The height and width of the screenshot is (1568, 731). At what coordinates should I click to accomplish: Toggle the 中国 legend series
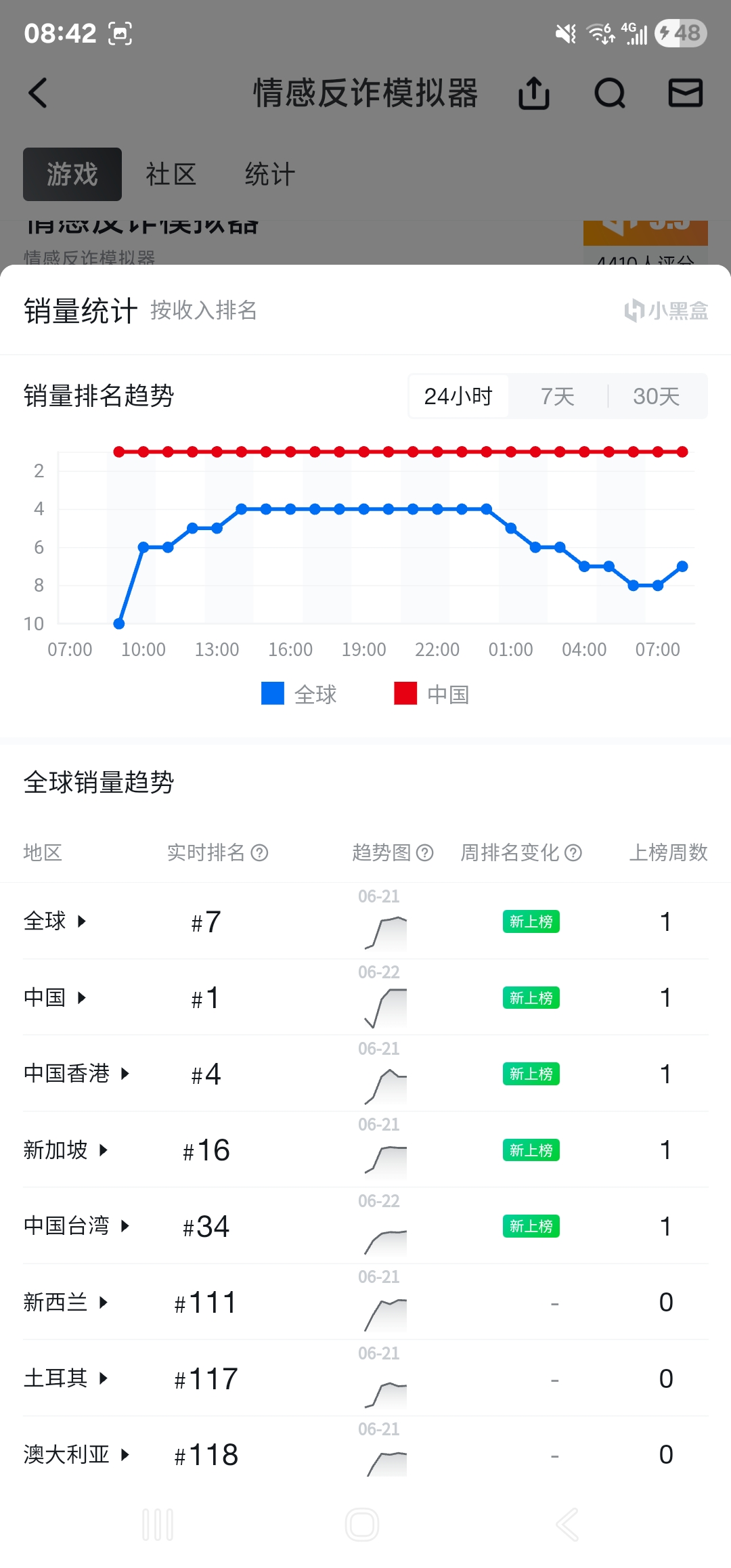[432, 694]
